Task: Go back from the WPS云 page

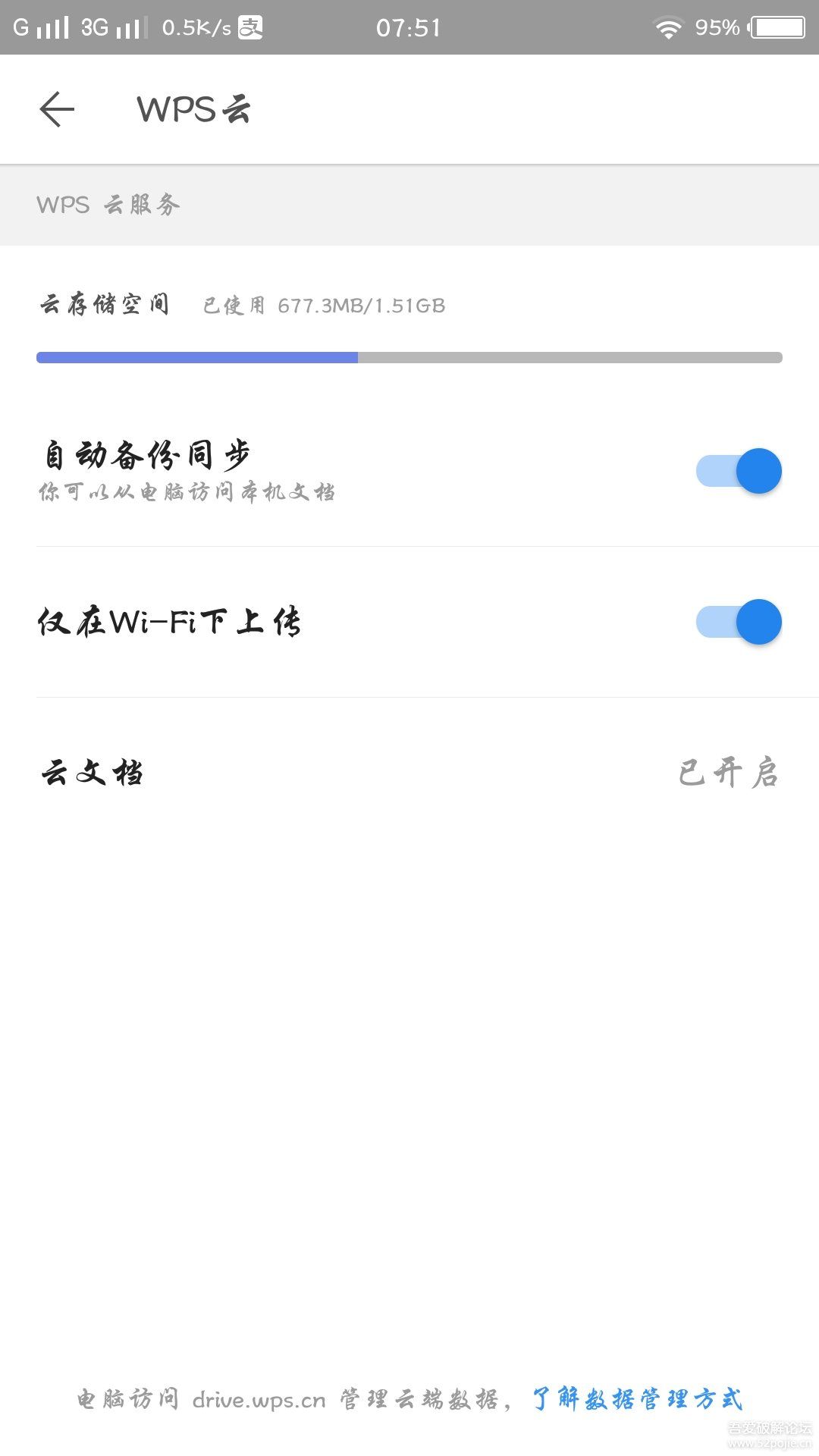Action: point(57,109)
